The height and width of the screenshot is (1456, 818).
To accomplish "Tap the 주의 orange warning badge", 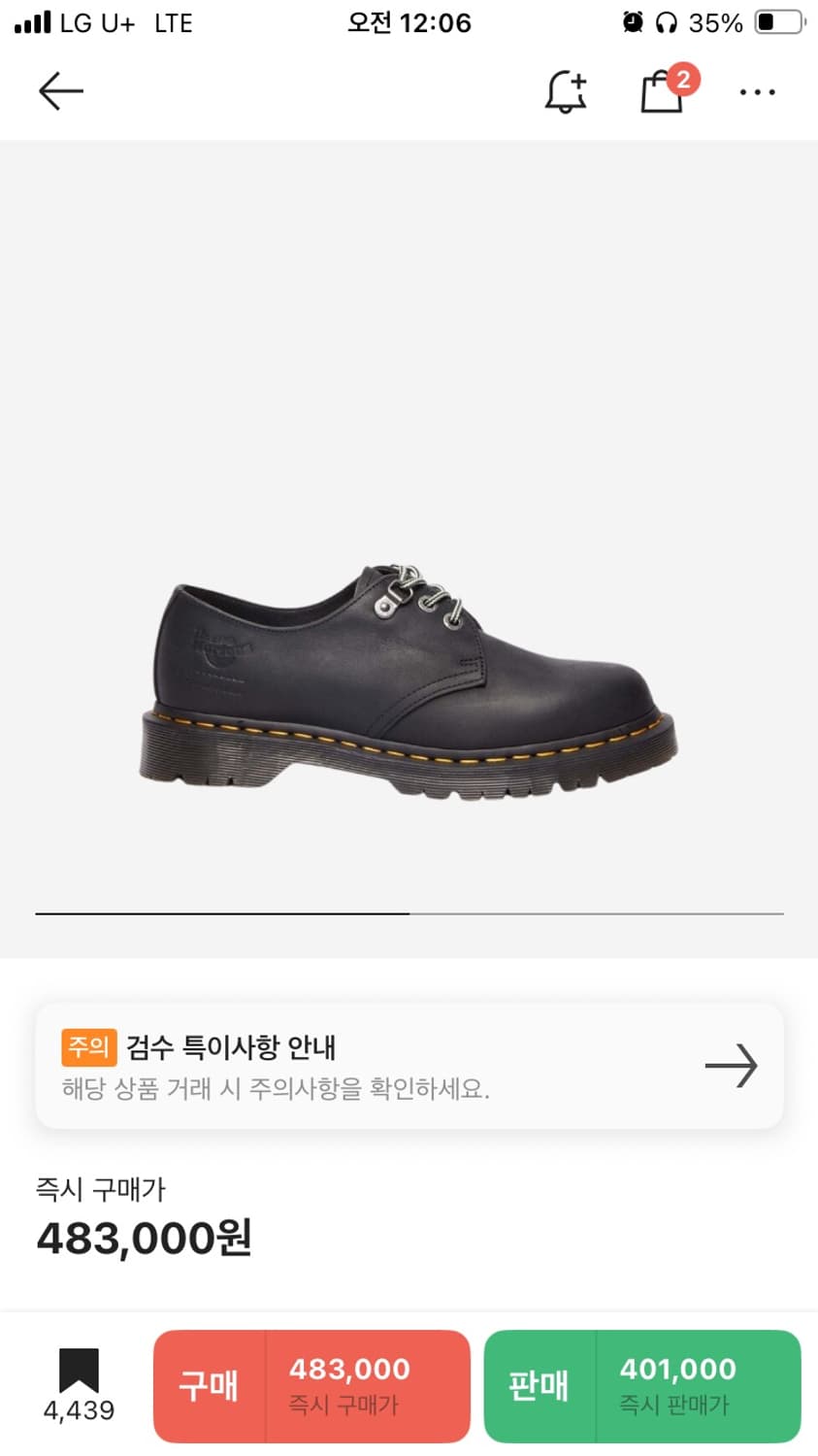I will click(x=89, y=1047).
